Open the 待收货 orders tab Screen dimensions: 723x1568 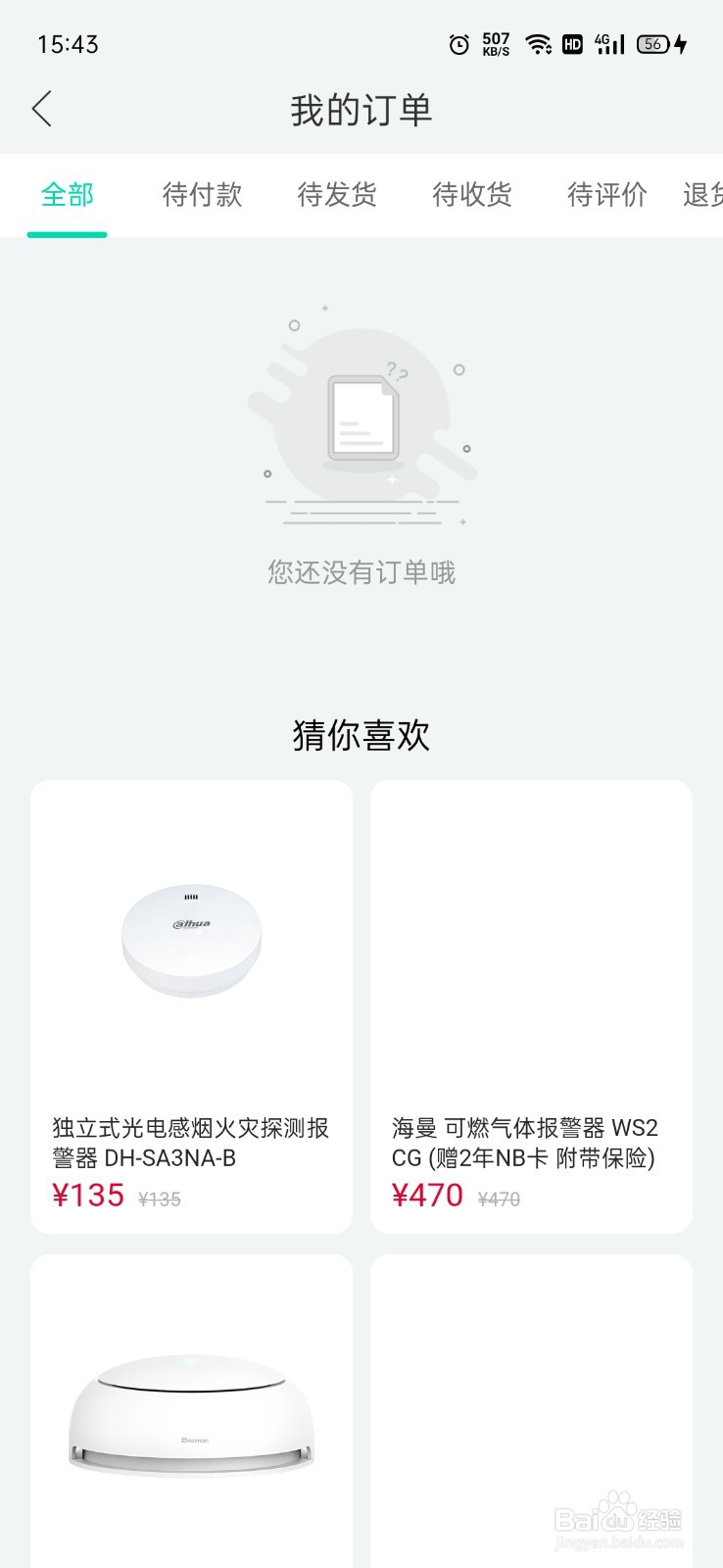coord(471,195)
